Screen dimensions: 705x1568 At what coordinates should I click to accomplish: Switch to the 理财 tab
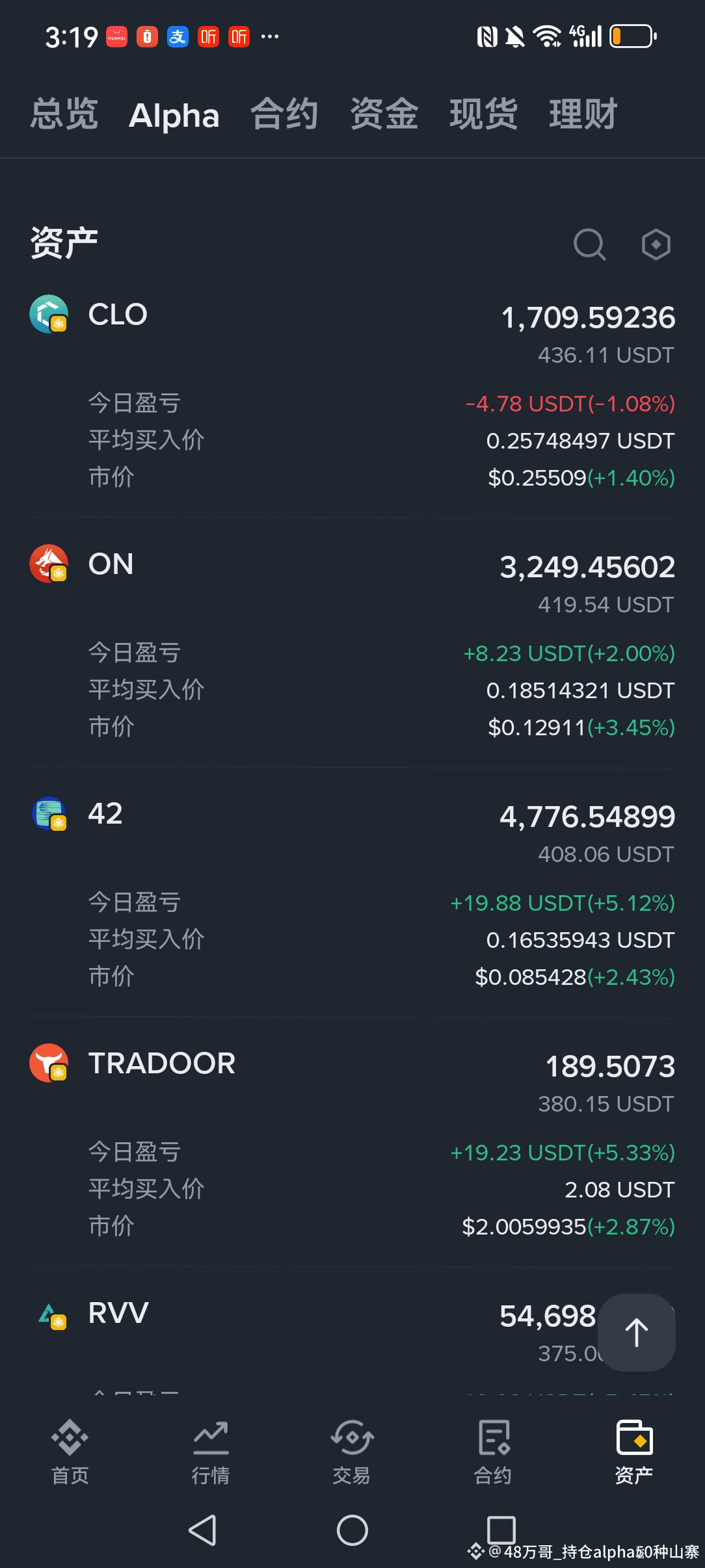coord(583,115)
